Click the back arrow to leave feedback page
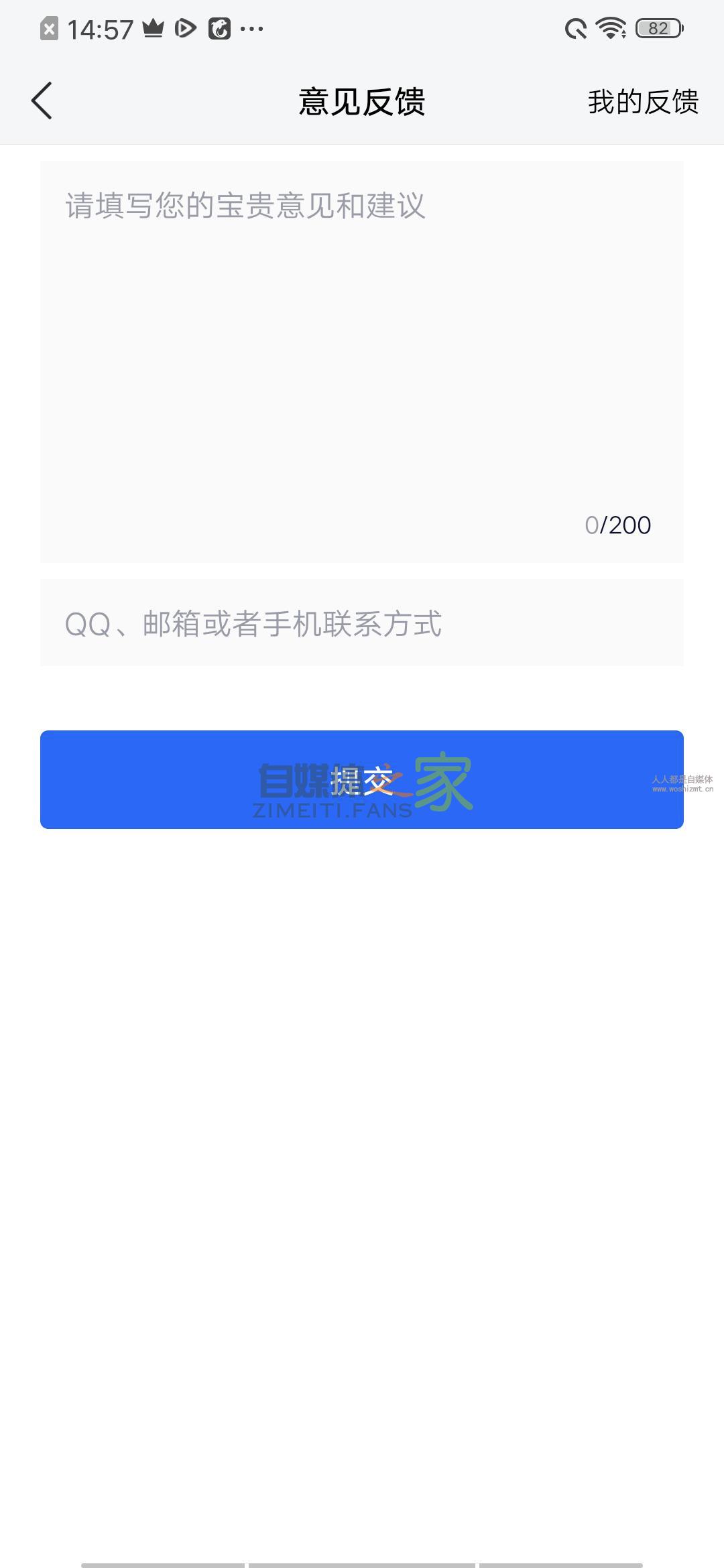This screenshot has width=724, height=1568. click(42, 101)
